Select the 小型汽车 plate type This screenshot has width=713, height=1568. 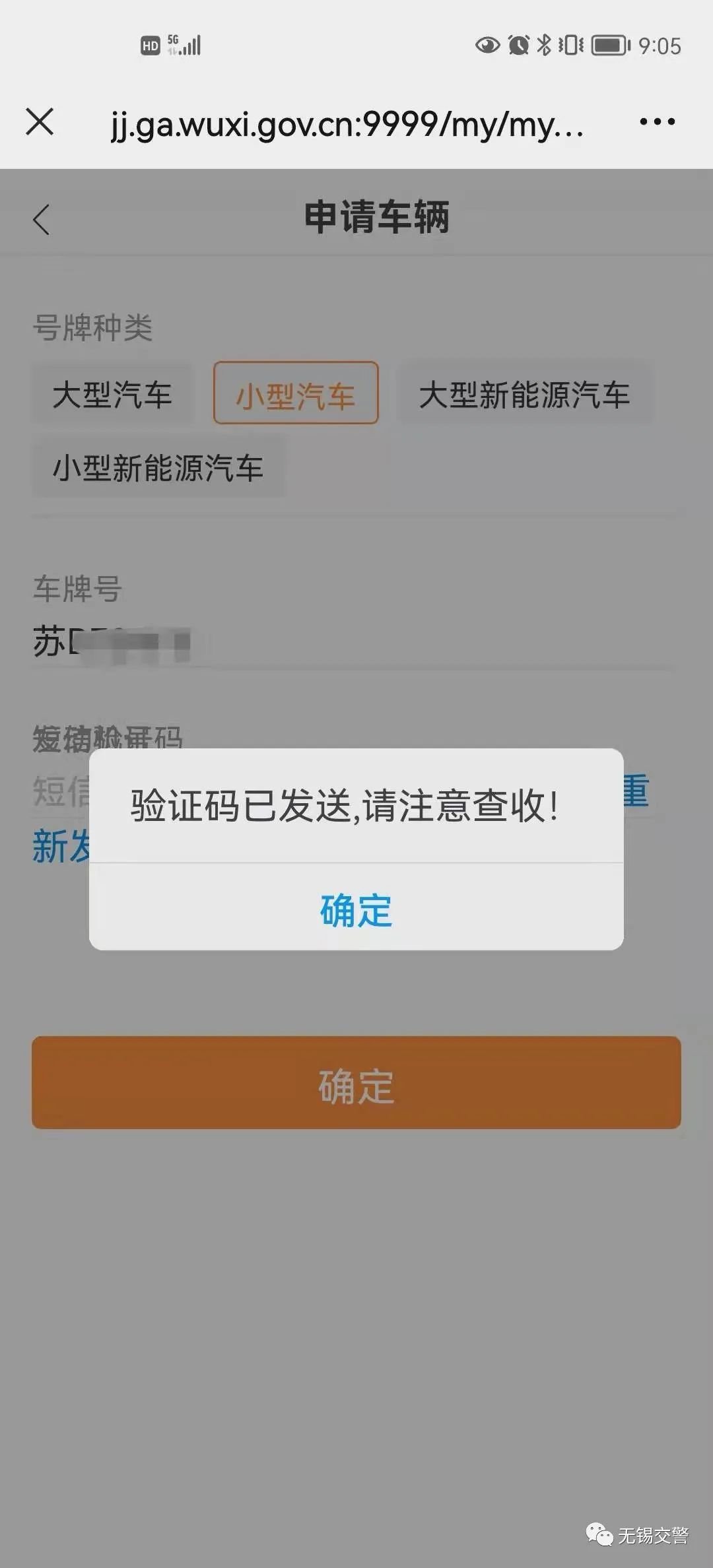tap(296, 394)
